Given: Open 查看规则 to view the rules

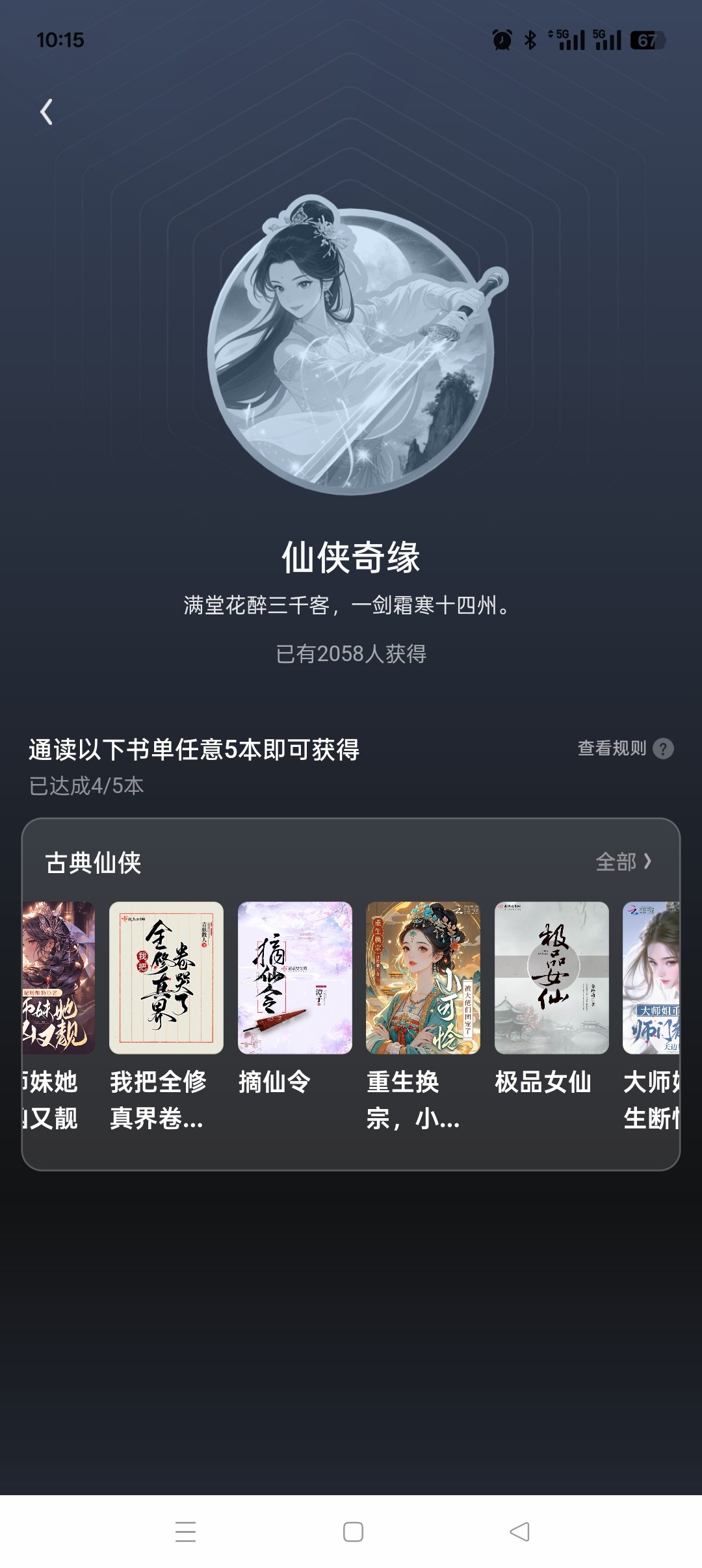Looking at the screenshot, I should point(624,748).
